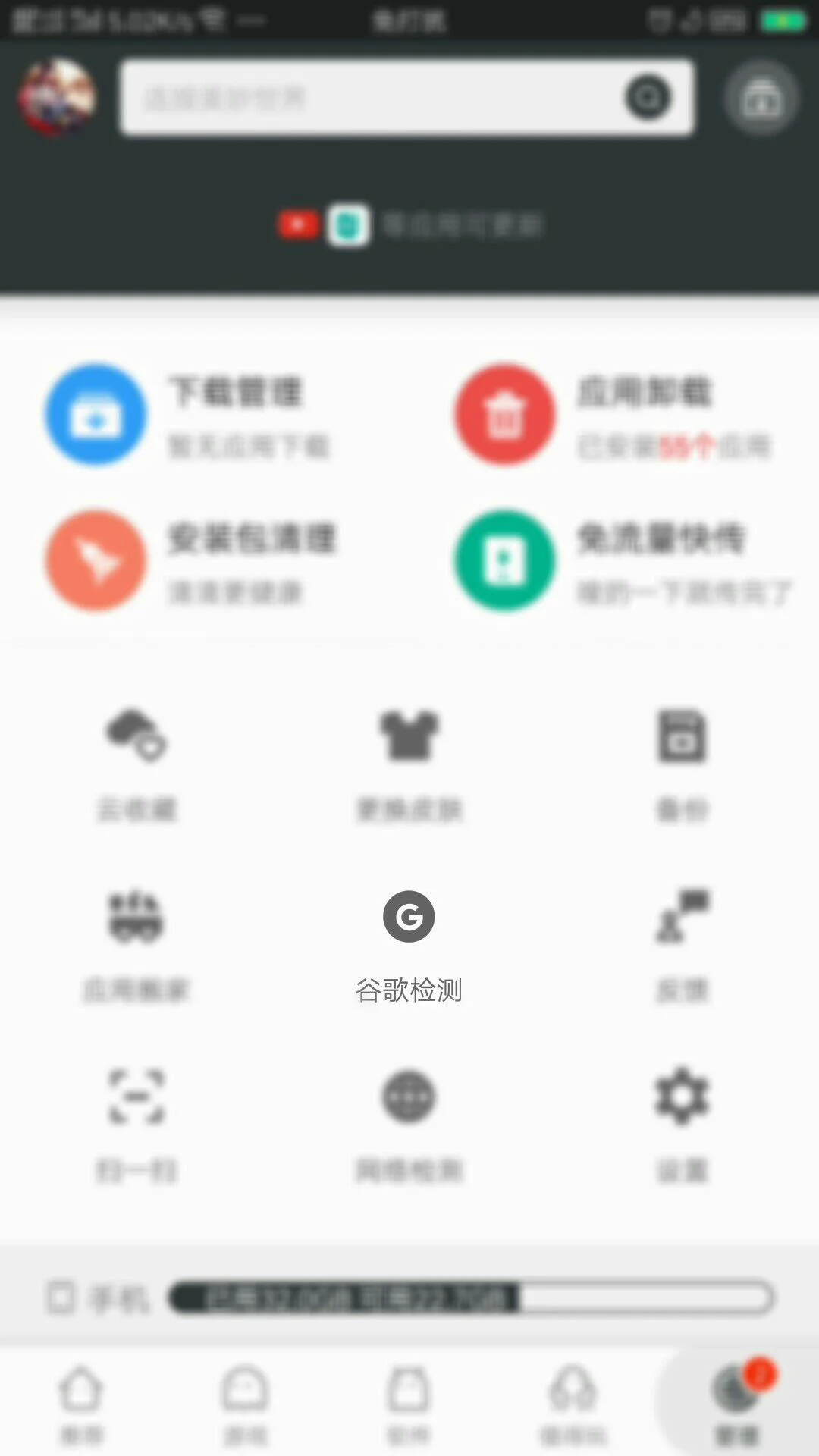The width and height of the screenshot is (819, 1456).
Task: Open the profile avatar
Action: click(58, 98)
